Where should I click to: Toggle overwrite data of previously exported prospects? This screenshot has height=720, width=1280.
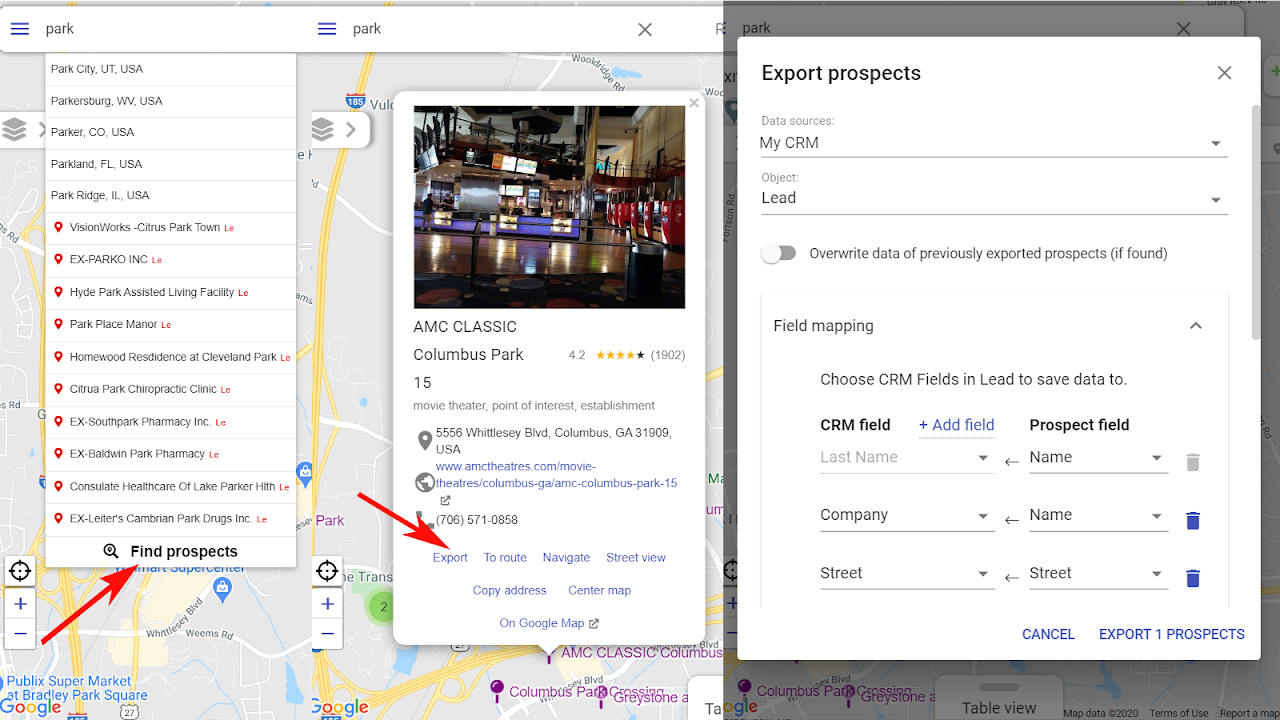click(x=778, y=253)
